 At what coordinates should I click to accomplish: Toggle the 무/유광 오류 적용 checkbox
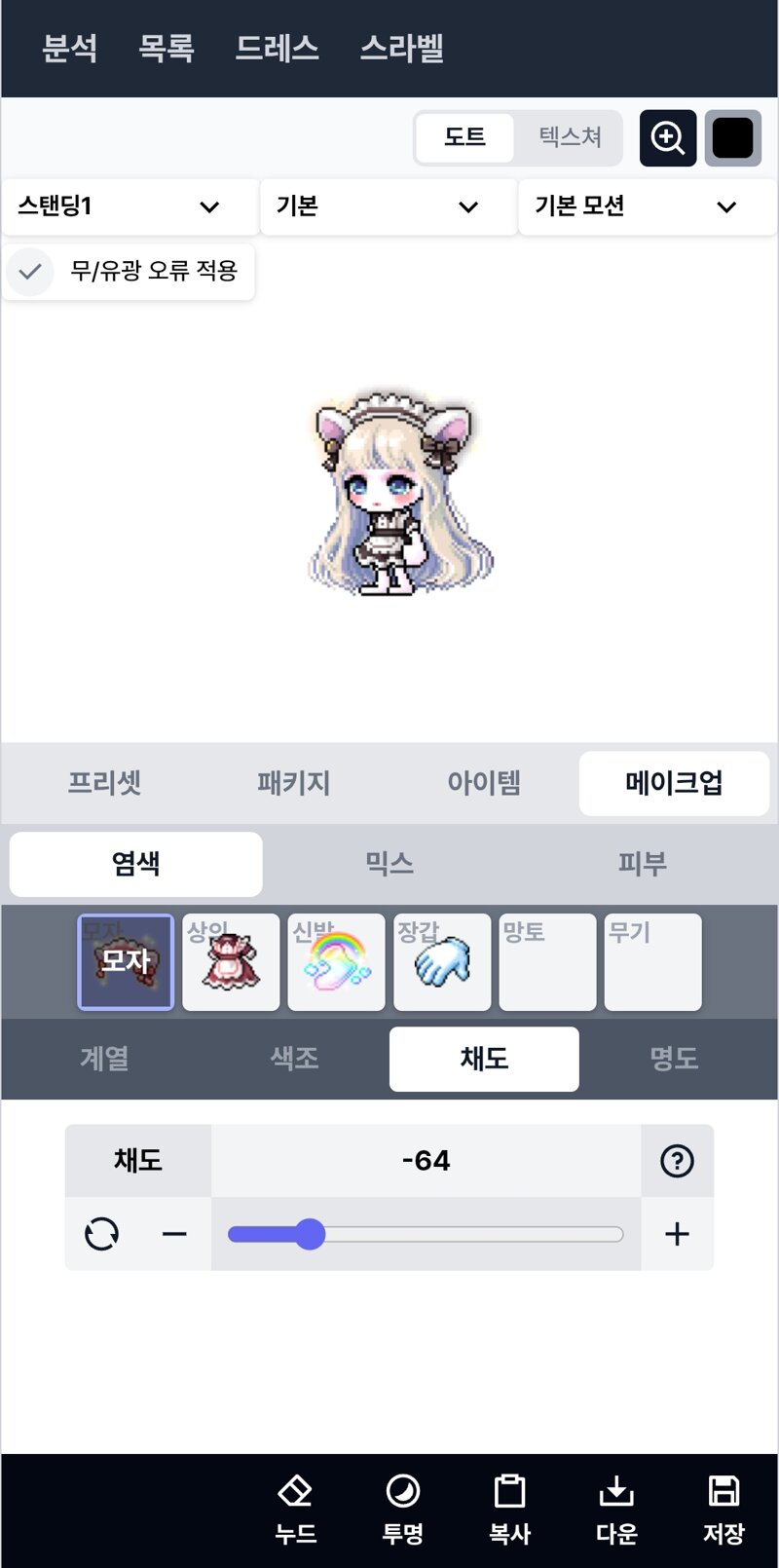coord(30,271)
